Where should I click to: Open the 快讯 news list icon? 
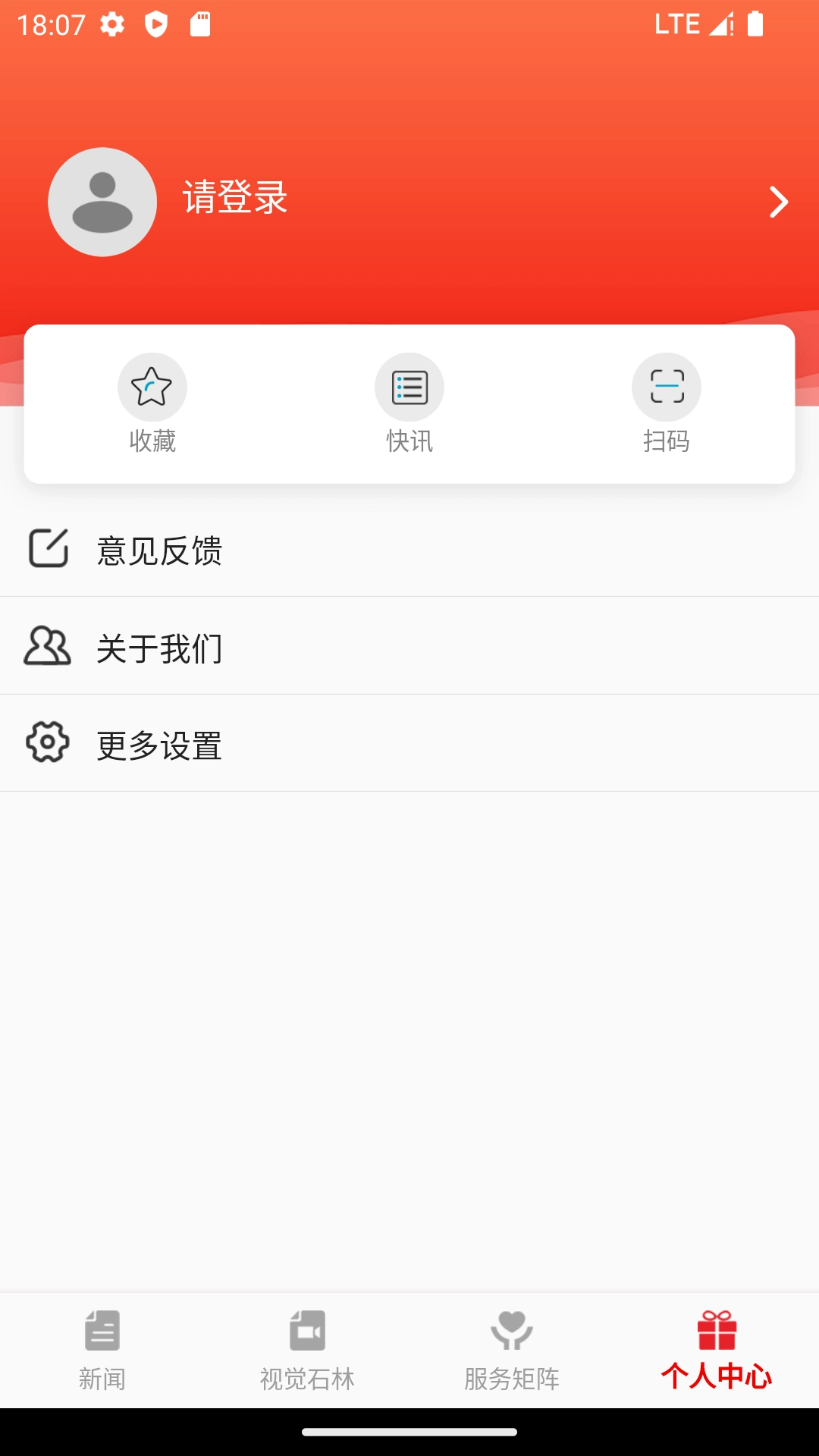point(409,387)
